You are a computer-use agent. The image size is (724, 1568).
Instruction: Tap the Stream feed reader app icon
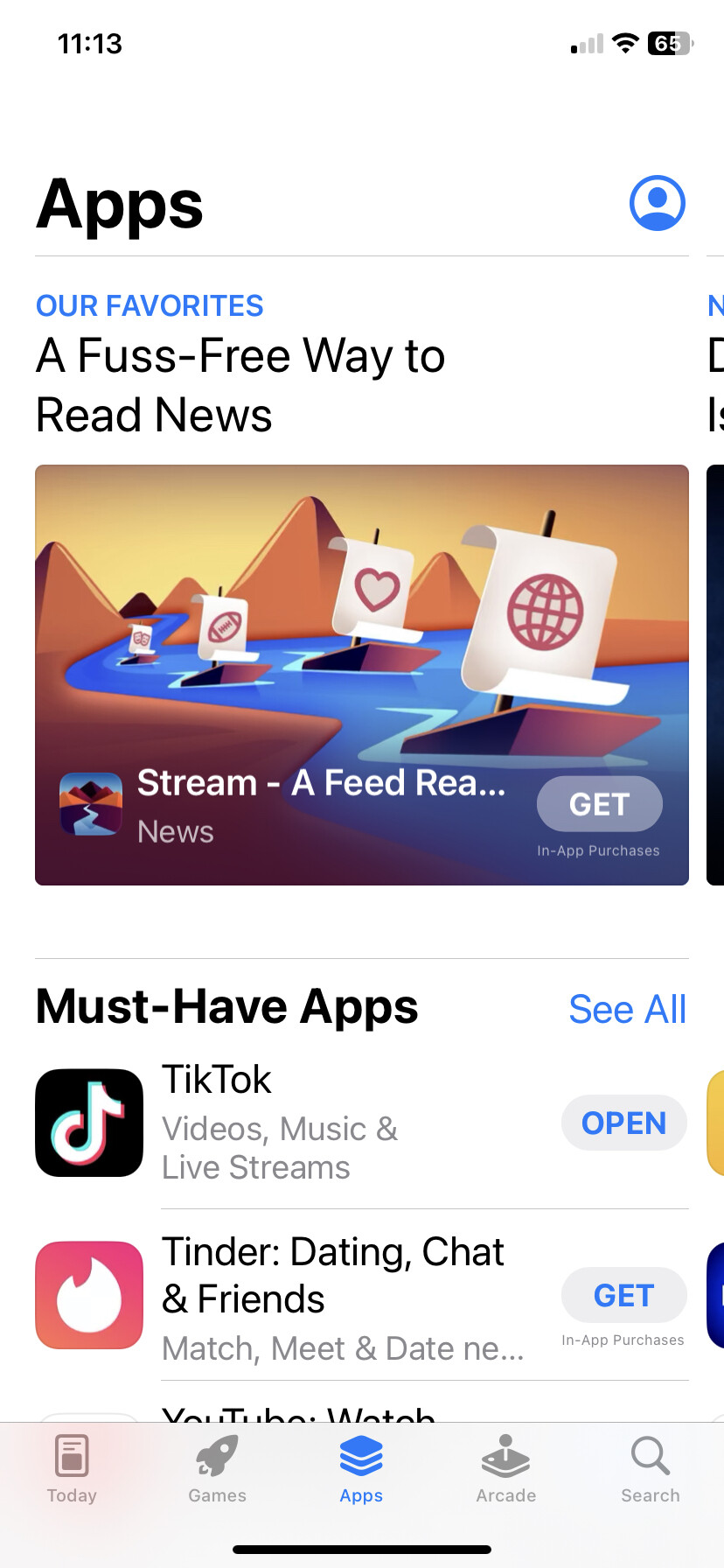[91, 804]
